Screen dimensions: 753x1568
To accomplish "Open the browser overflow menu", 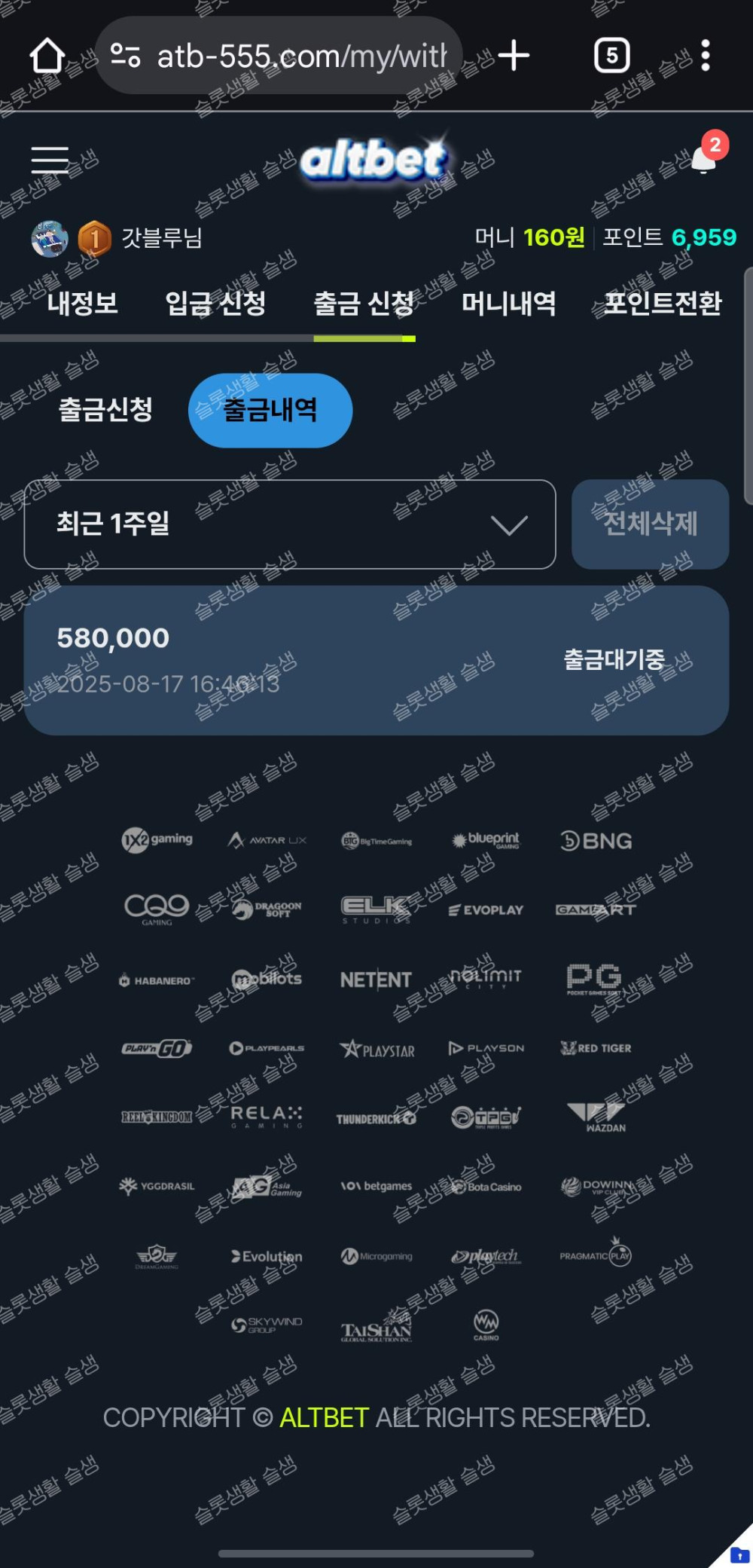I will click(705, 56).
